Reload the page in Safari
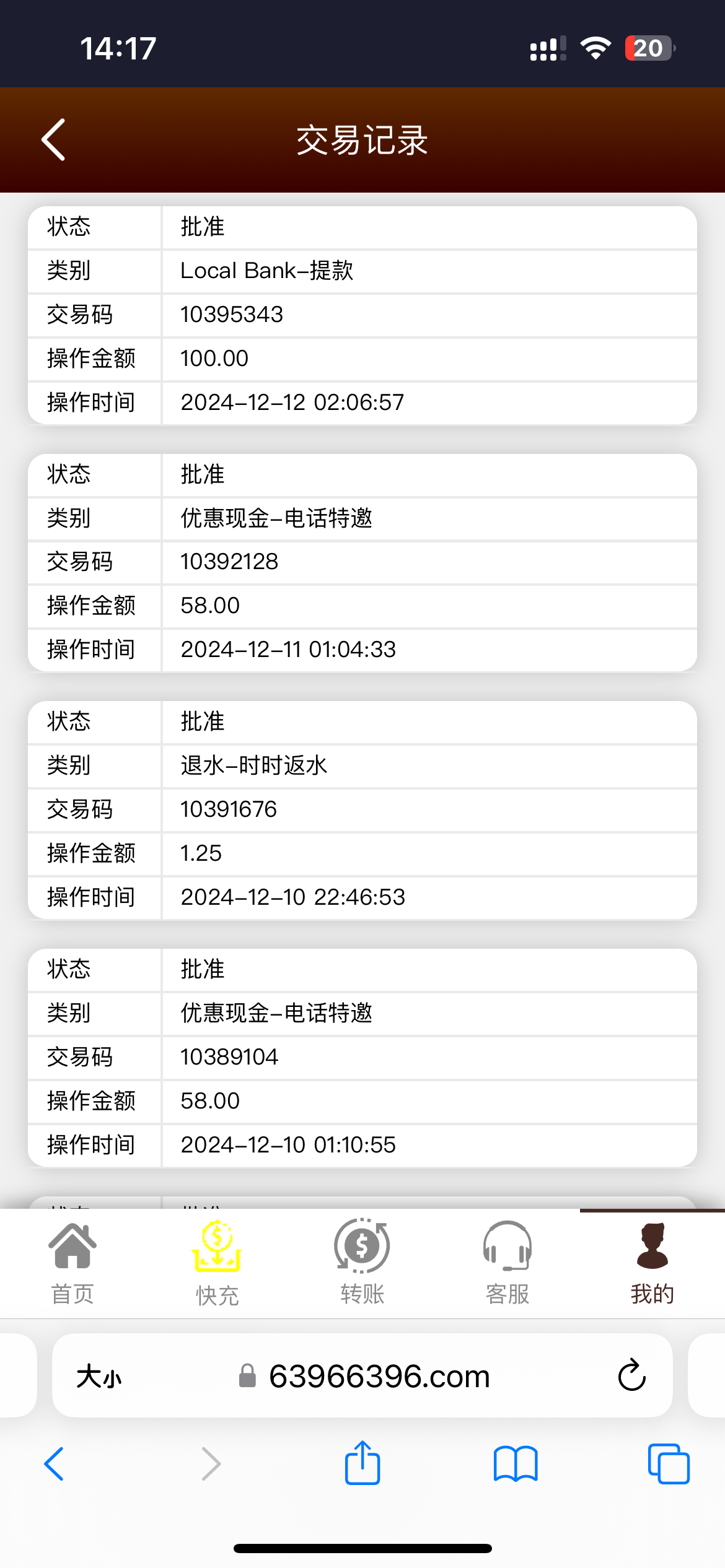Image resolution: width=725 pixels, height=1568 pixels. pyautogui.click(x=632, y=1375)
